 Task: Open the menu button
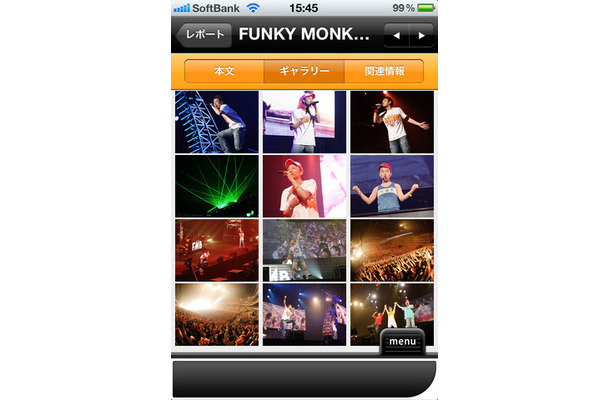pos(402,341)
